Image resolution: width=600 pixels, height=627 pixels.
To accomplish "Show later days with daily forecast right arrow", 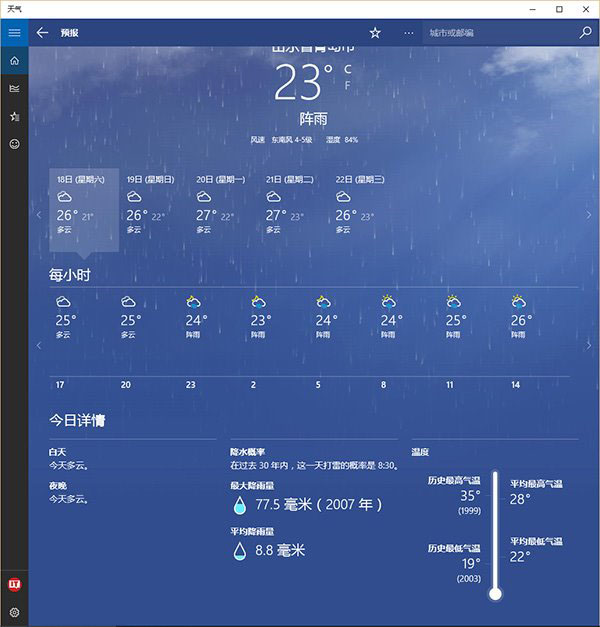I will [x=589, y=214].
